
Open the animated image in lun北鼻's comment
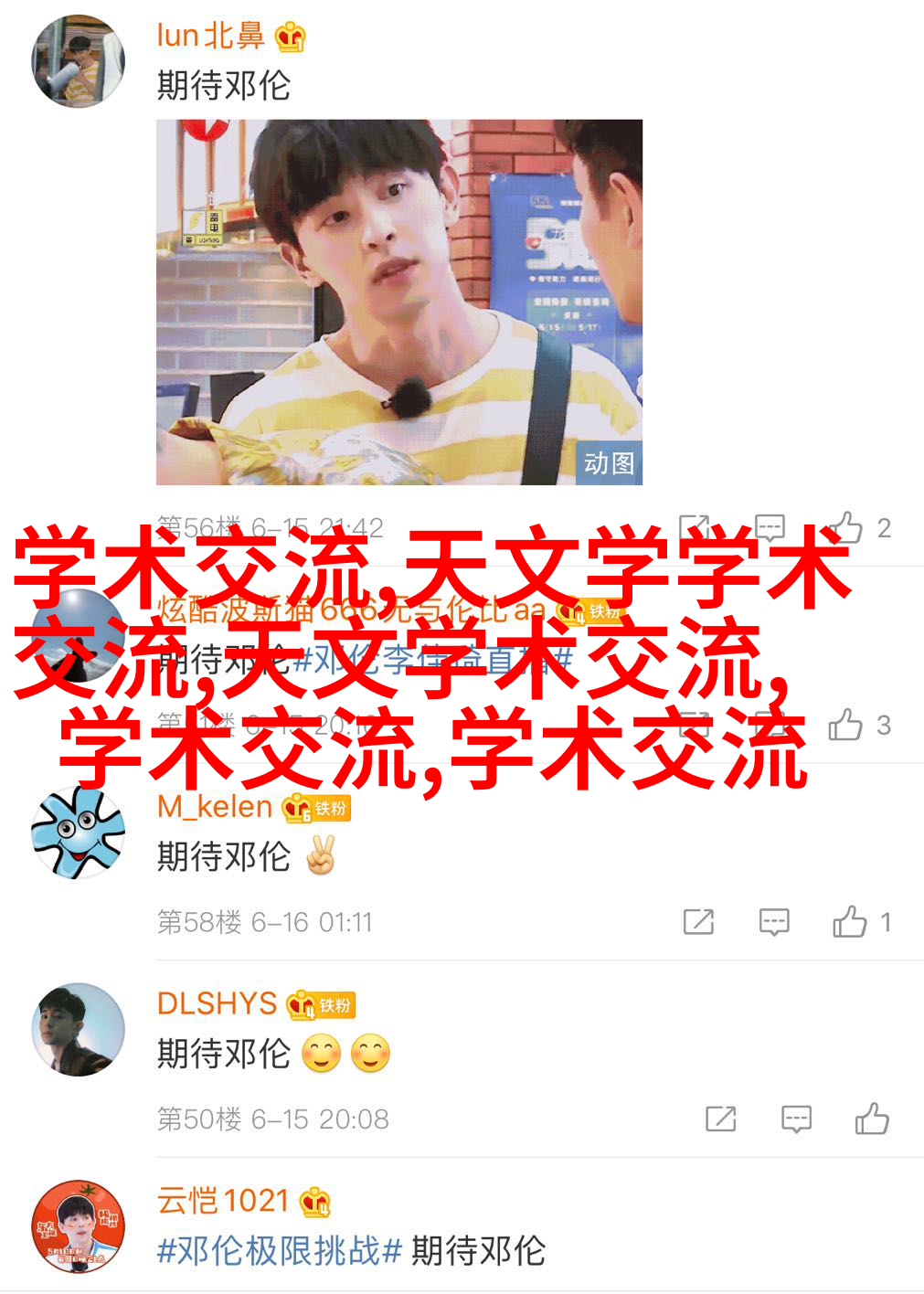(x=399, y=302)
